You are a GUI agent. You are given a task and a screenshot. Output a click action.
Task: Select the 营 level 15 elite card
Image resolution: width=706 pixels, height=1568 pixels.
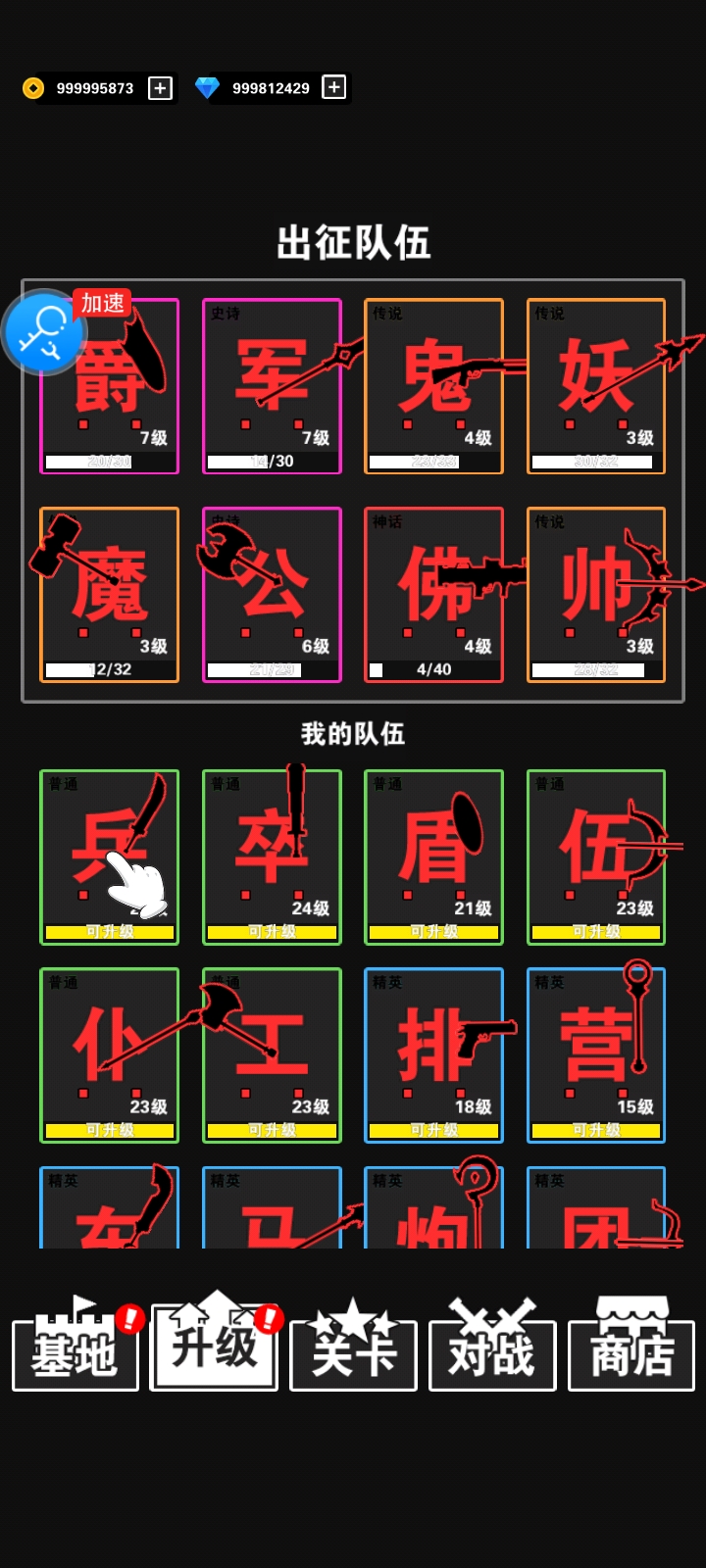(x=596, y=1055)
